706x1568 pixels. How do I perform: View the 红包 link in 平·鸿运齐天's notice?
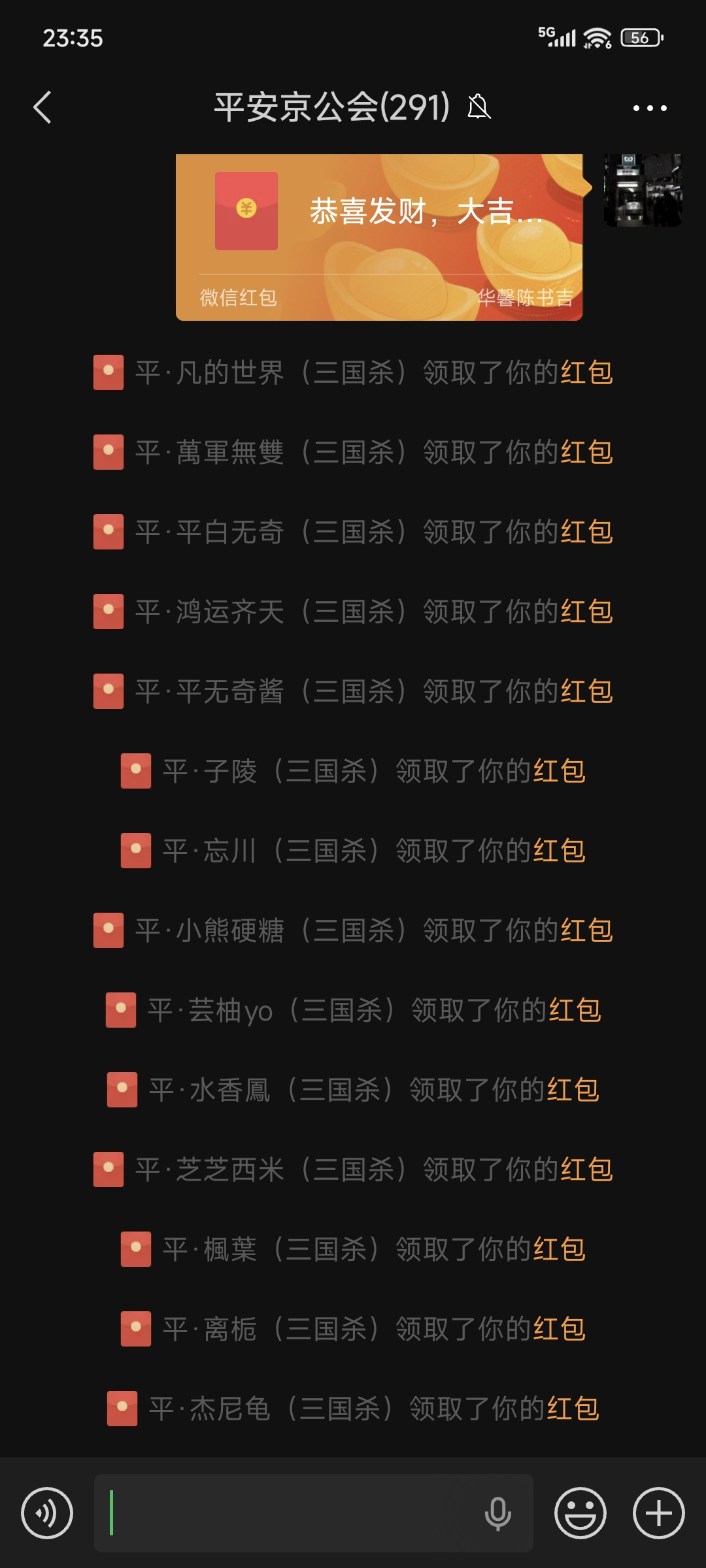tap(586, 612)
